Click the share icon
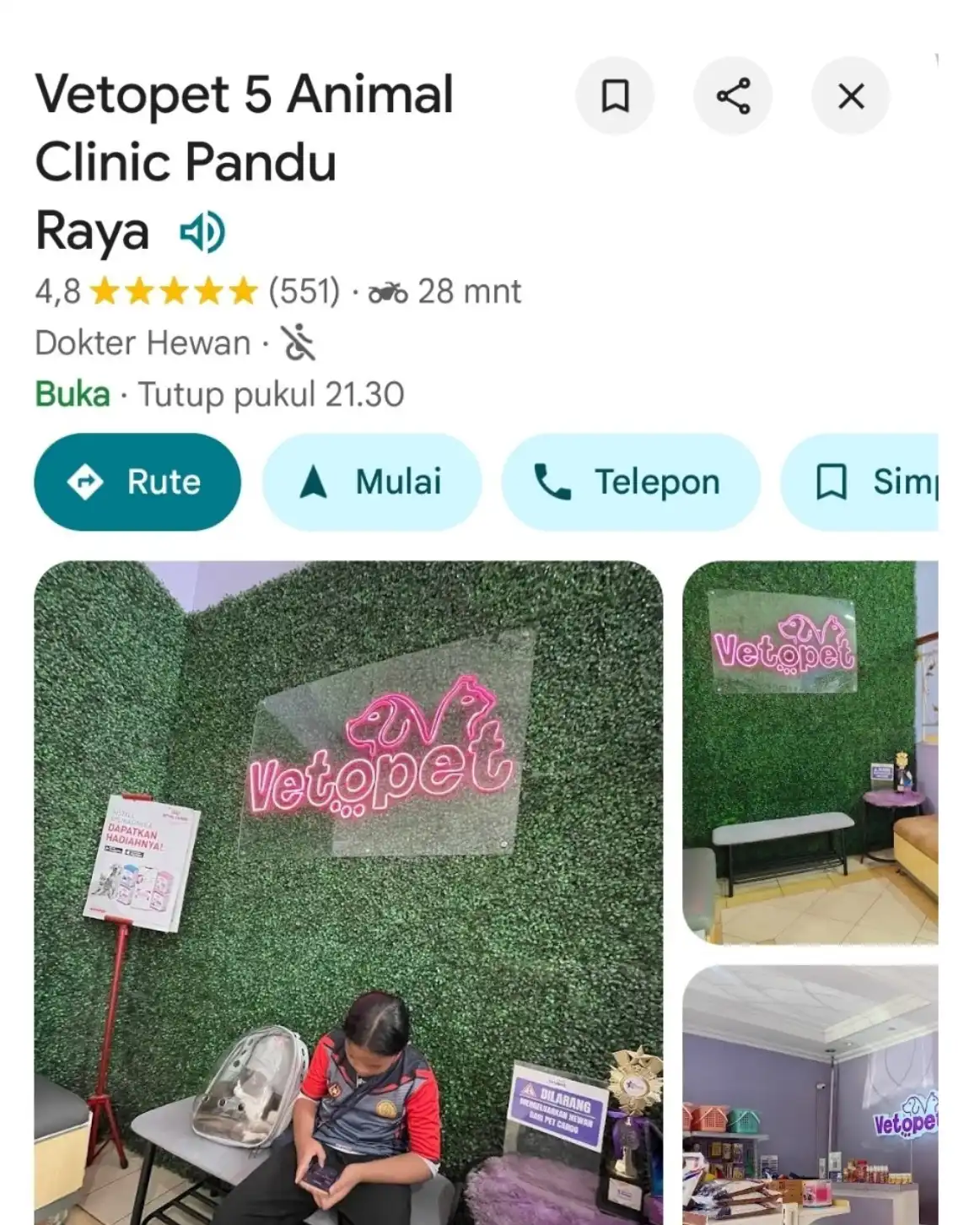Viewport: 980px width, 1225px height. (x=733, y=95)
